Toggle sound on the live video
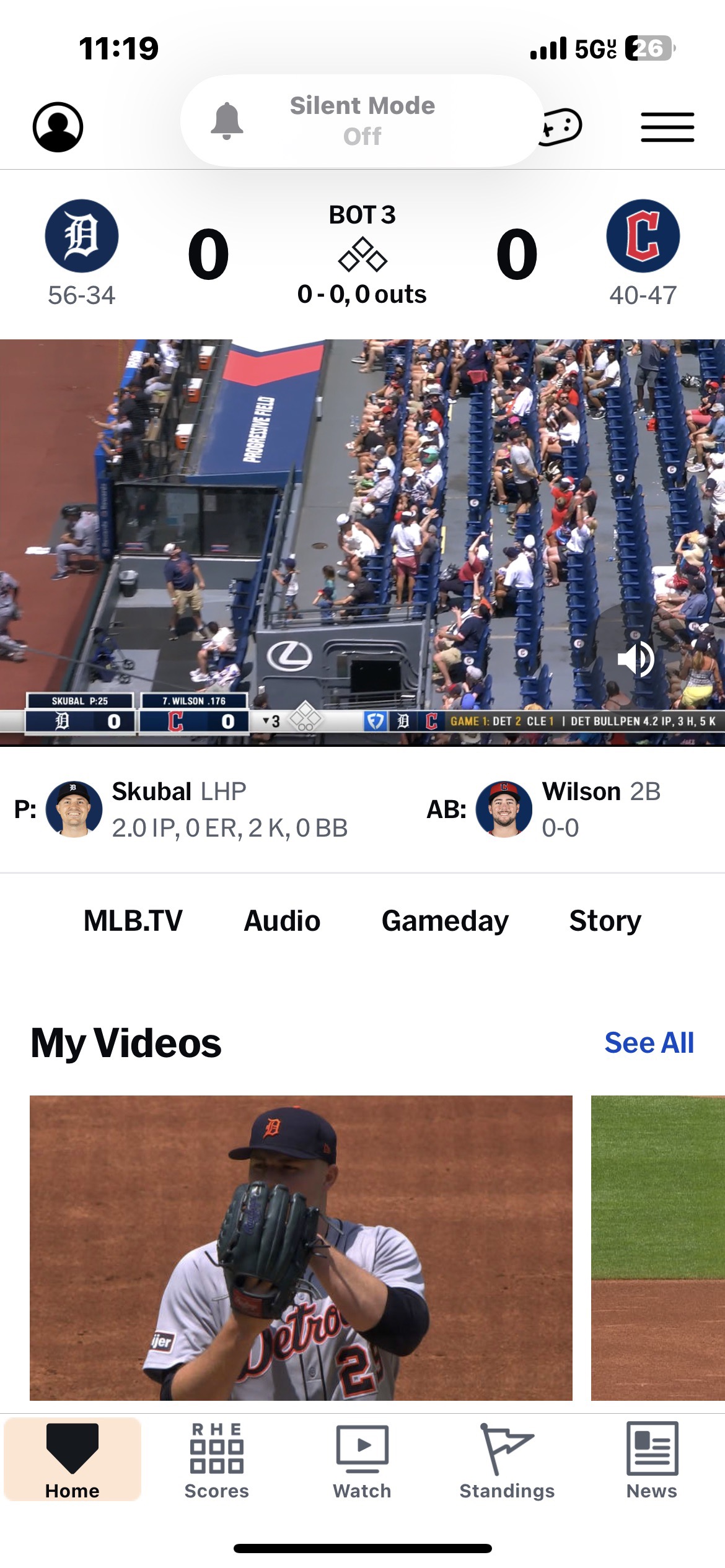Image resolution: width=725 pixels, height=1568 pixels. click(636, 660)
